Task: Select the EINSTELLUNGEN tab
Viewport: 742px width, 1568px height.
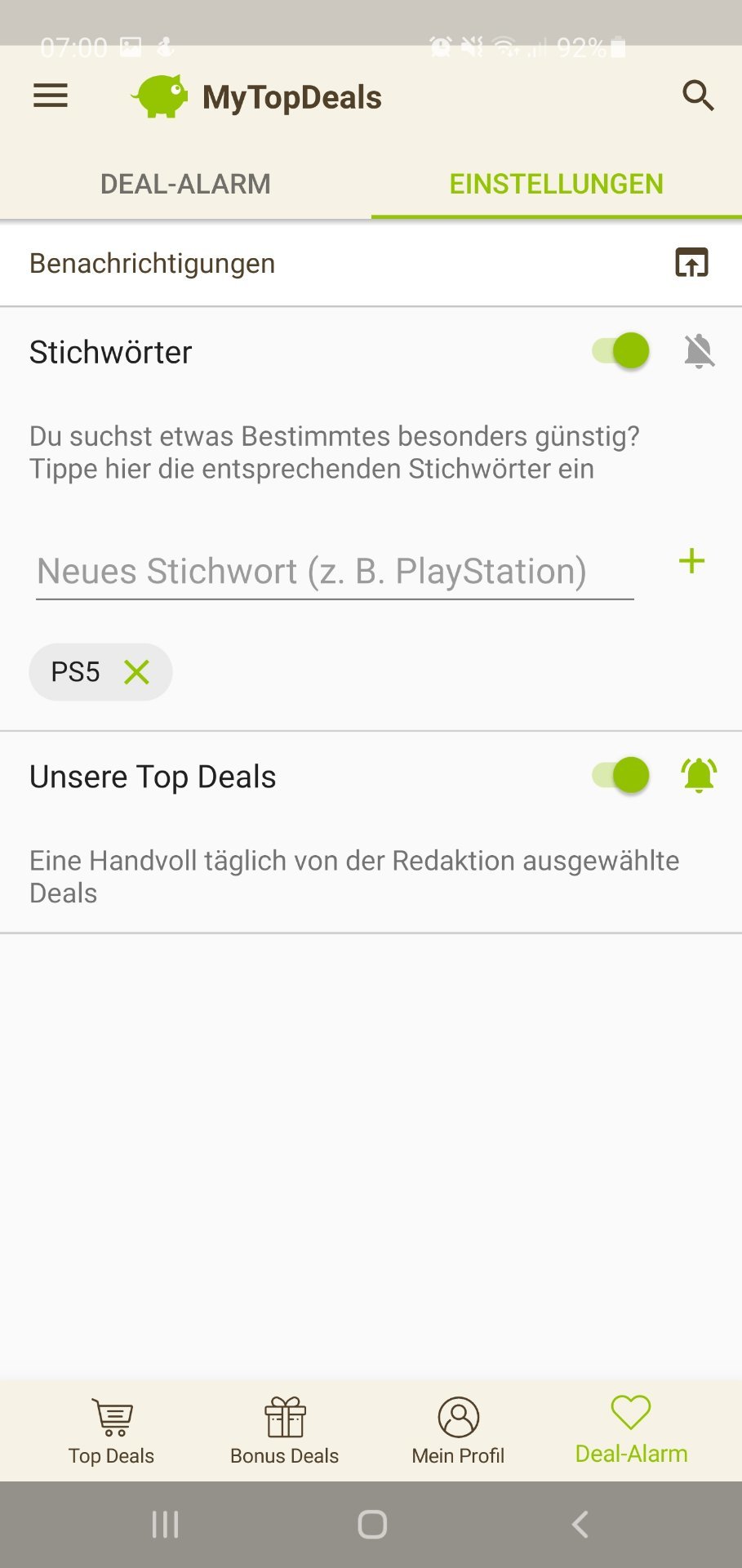Action: coord(556,184)
